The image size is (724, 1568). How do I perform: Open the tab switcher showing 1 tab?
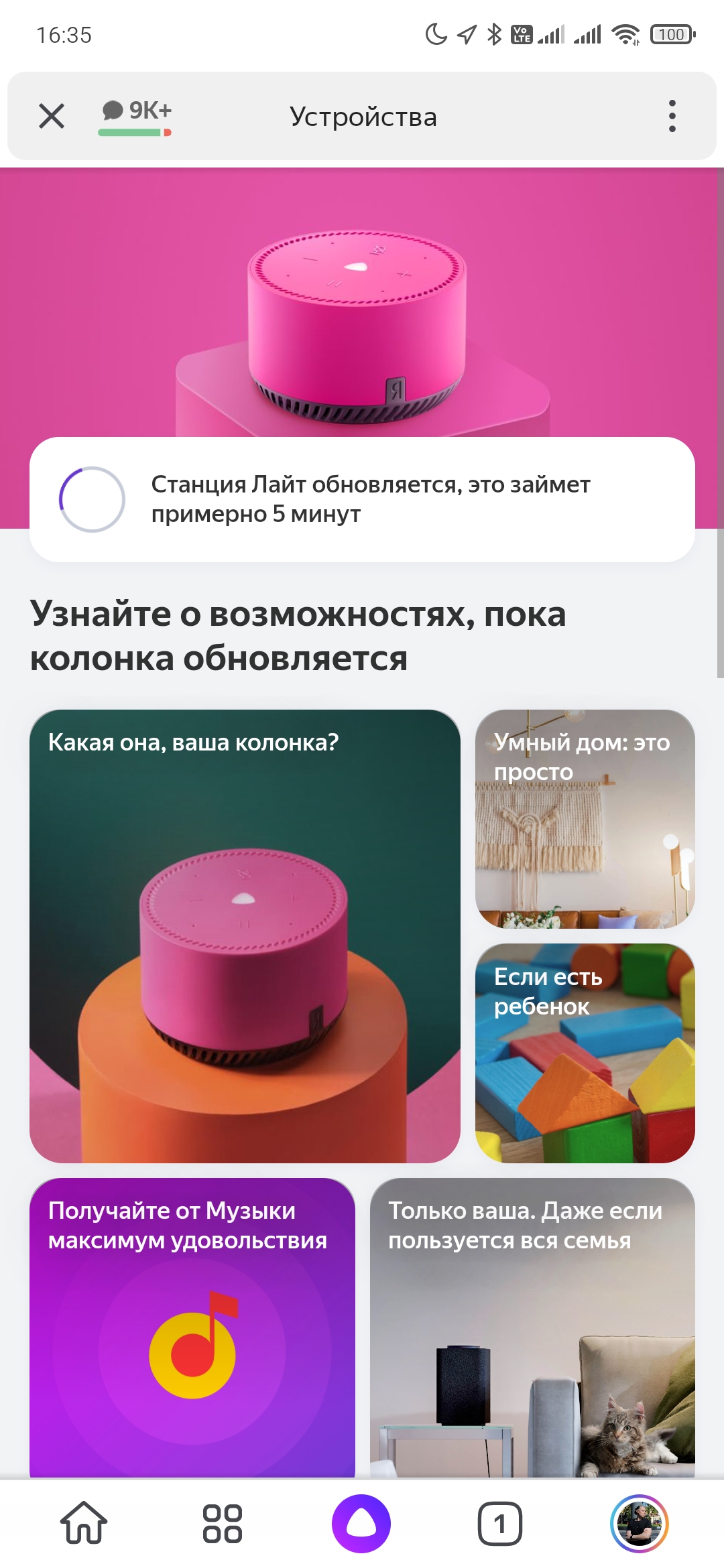[x=499, y=1523]
